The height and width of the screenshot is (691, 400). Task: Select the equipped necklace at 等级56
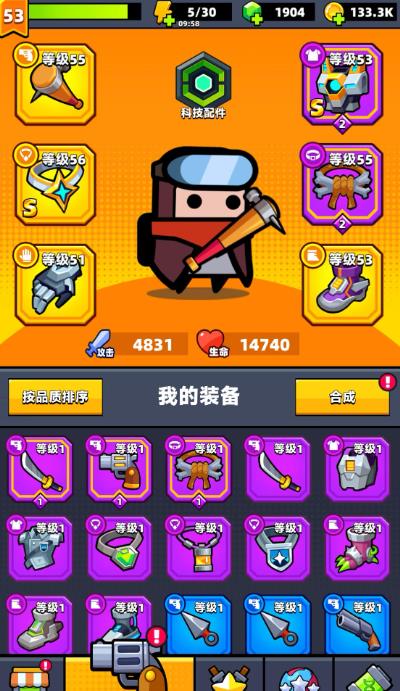point(55,184)
